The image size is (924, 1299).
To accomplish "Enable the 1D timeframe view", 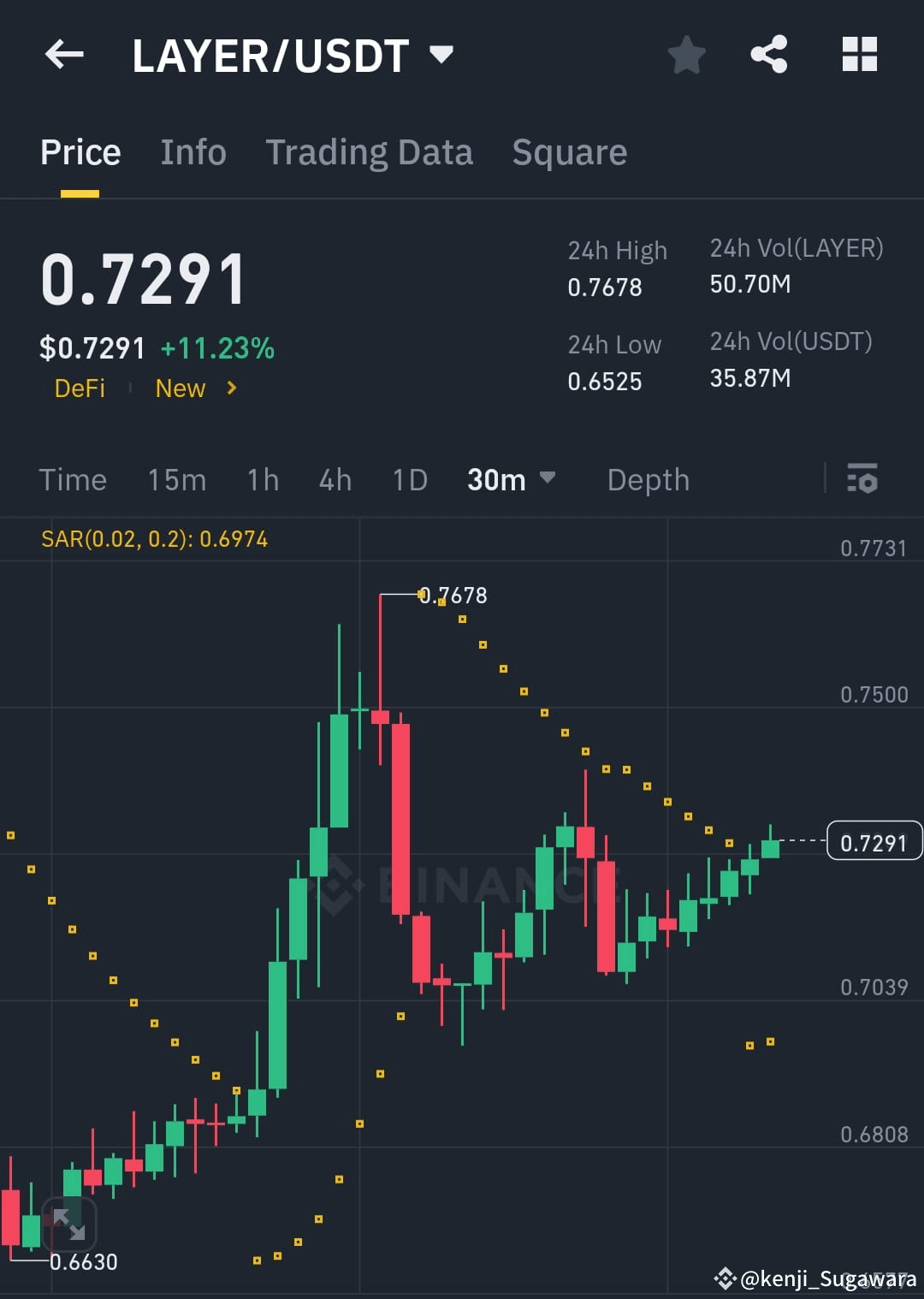I will click(409, 480).
